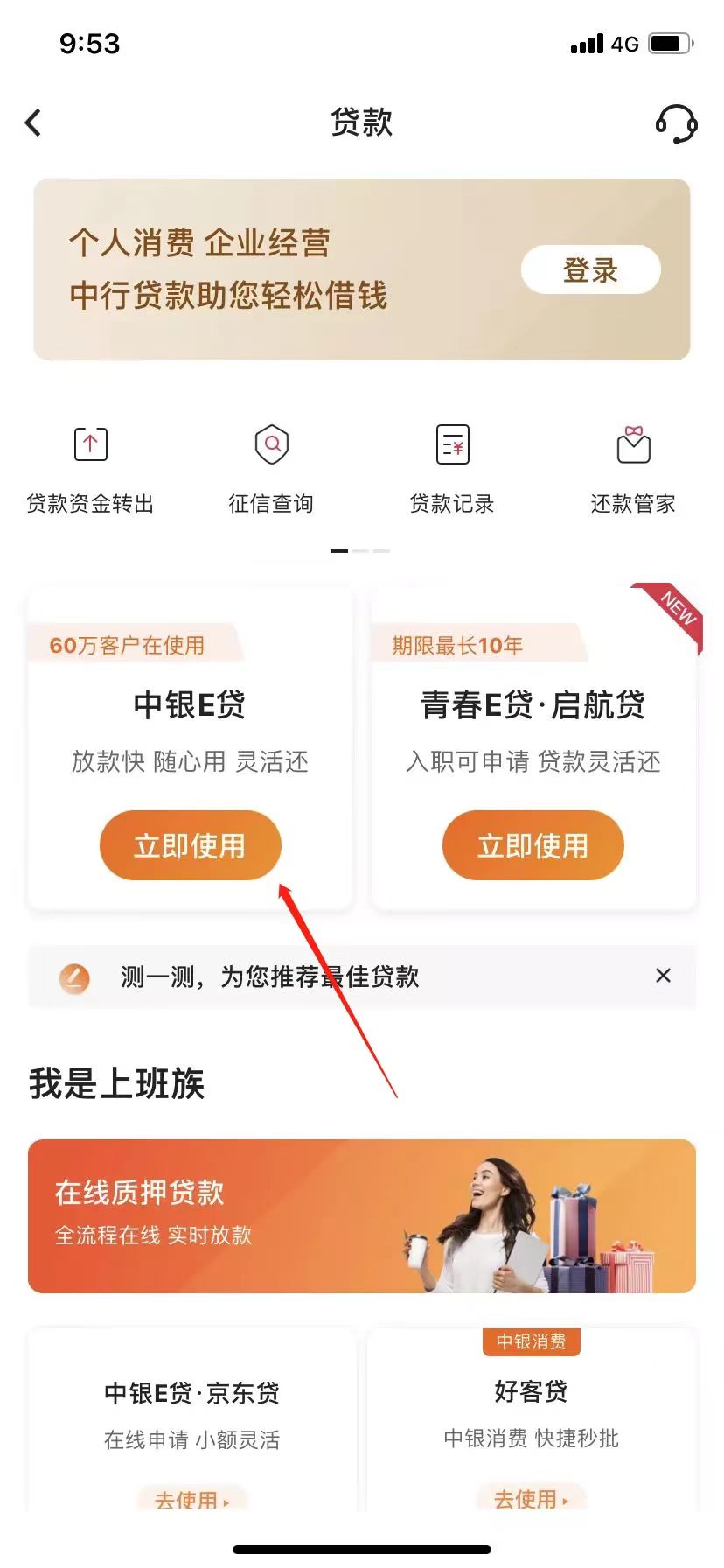
Task: Dismiss the 测一测 recommendation banner
Action: coord(663,976)
